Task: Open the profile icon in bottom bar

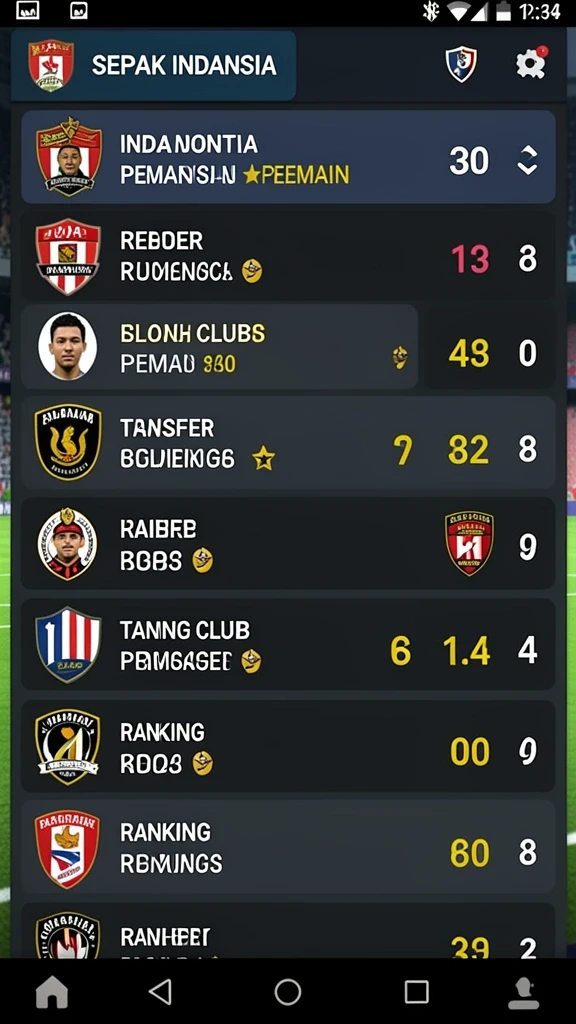Action: (x=524, y=993)
